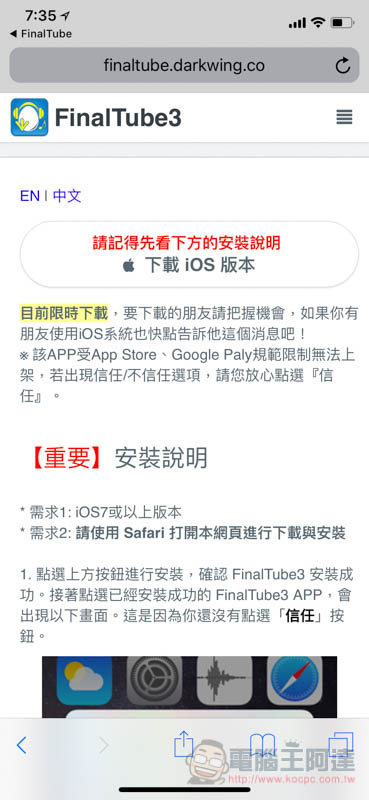
Task: Open the FinalTube3 logo in the header
Action: click(30, 117)
